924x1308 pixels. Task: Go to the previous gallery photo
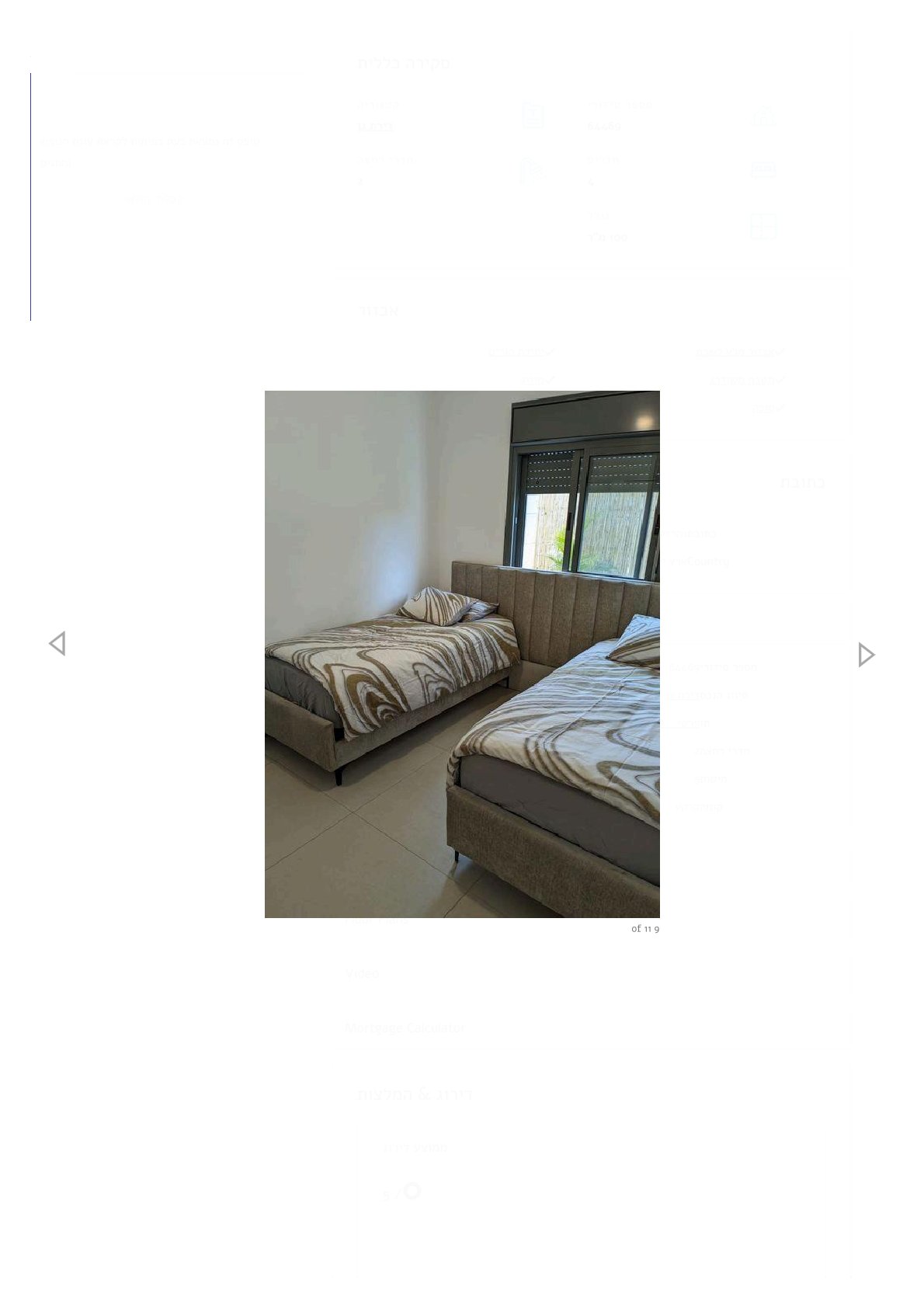pyautogui.click(x=57, y=643)
